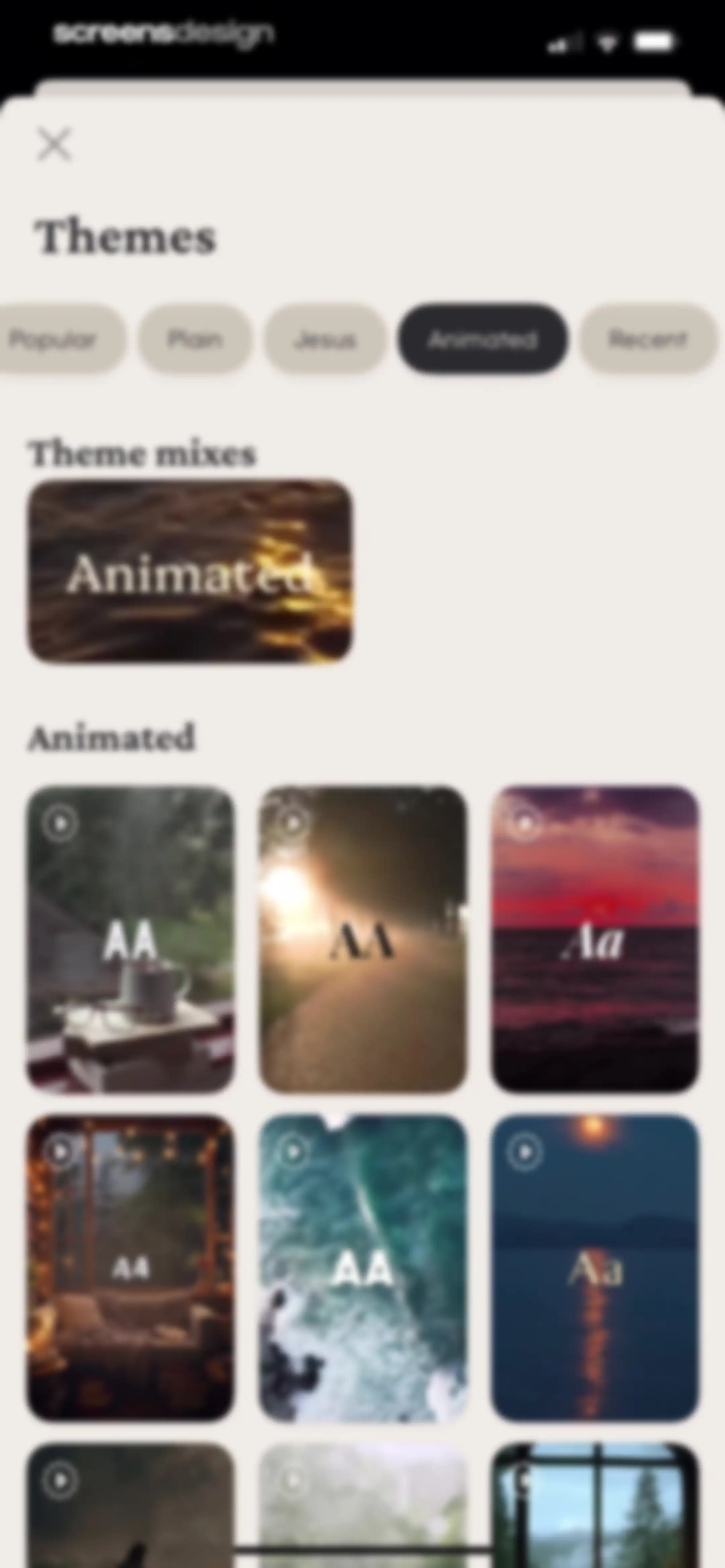The height and width of the screenshot is (1568, 725).
Task: Open the Animated theme mix card
Action: click(190, 571)
